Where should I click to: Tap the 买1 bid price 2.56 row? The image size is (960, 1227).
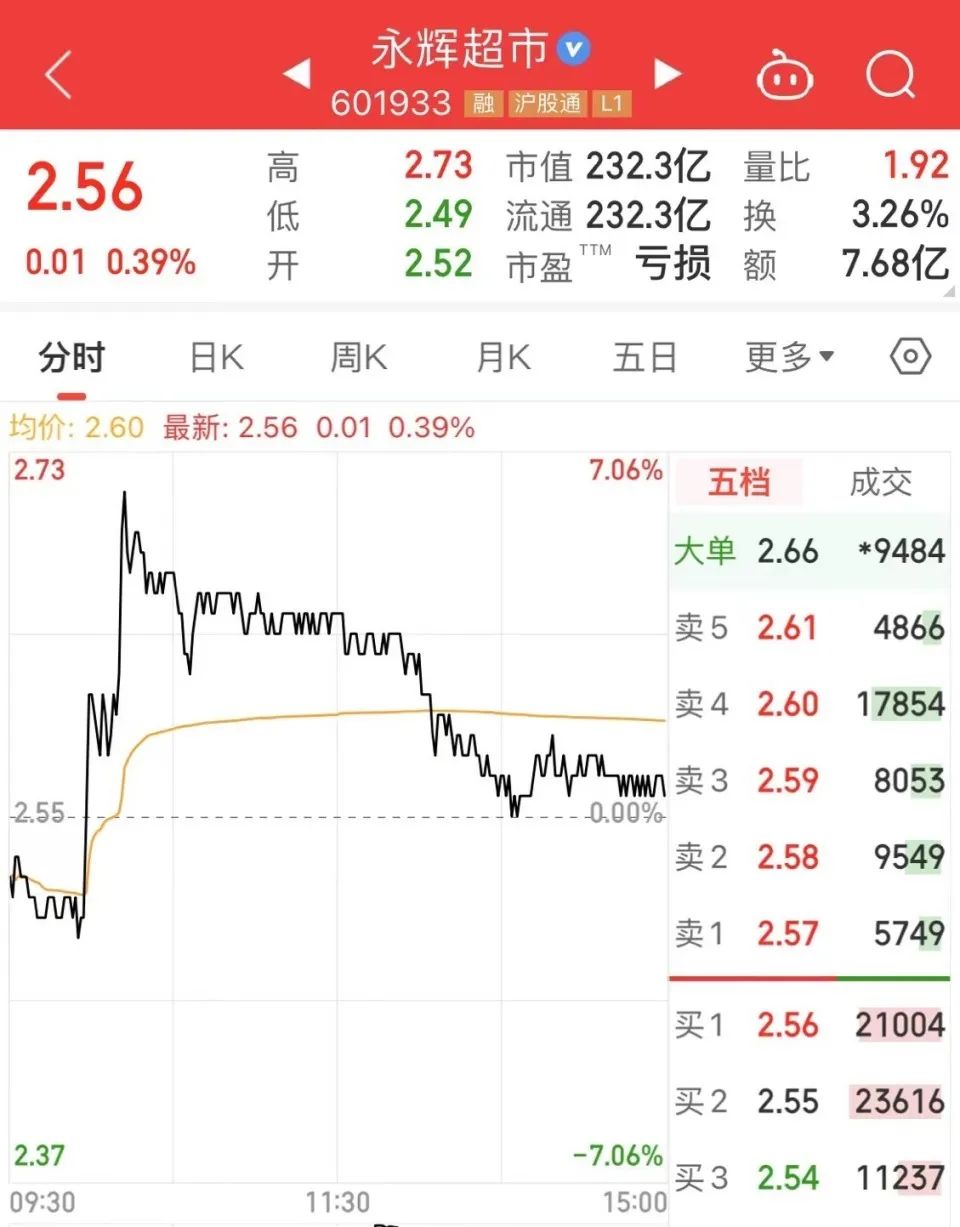tap(790, 1025)
